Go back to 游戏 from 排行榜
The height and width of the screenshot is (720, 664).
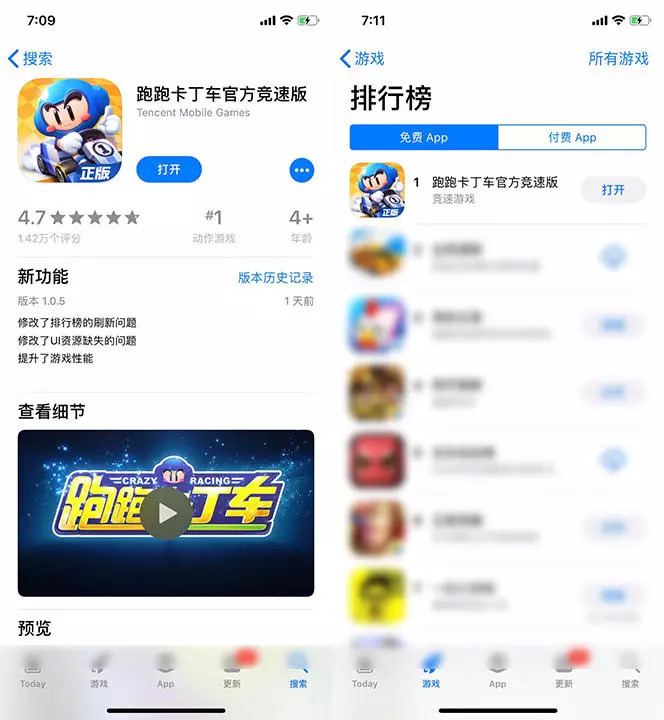tap(362, 59)
